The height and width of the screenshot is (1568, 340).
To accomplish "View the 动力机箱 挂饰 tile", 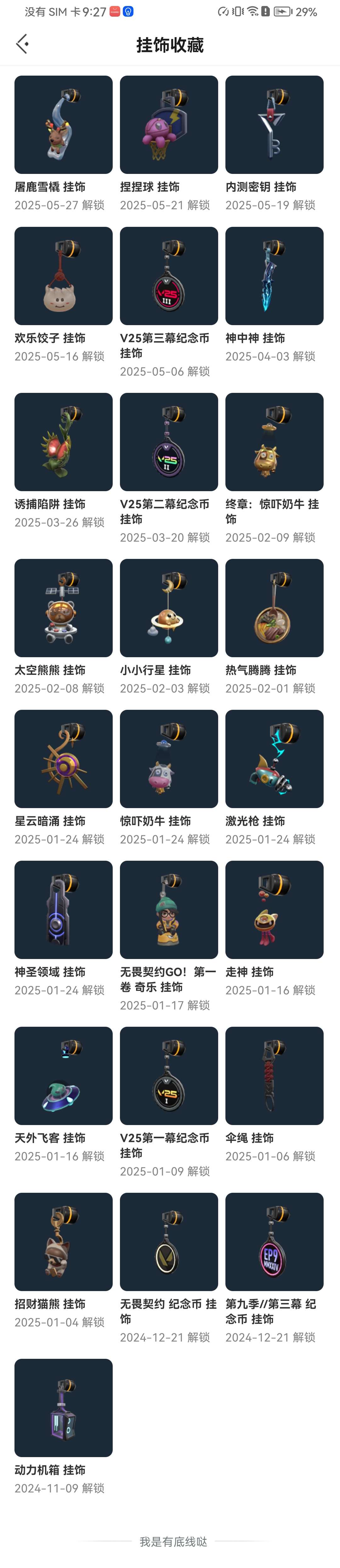I will pos(63,1407).
